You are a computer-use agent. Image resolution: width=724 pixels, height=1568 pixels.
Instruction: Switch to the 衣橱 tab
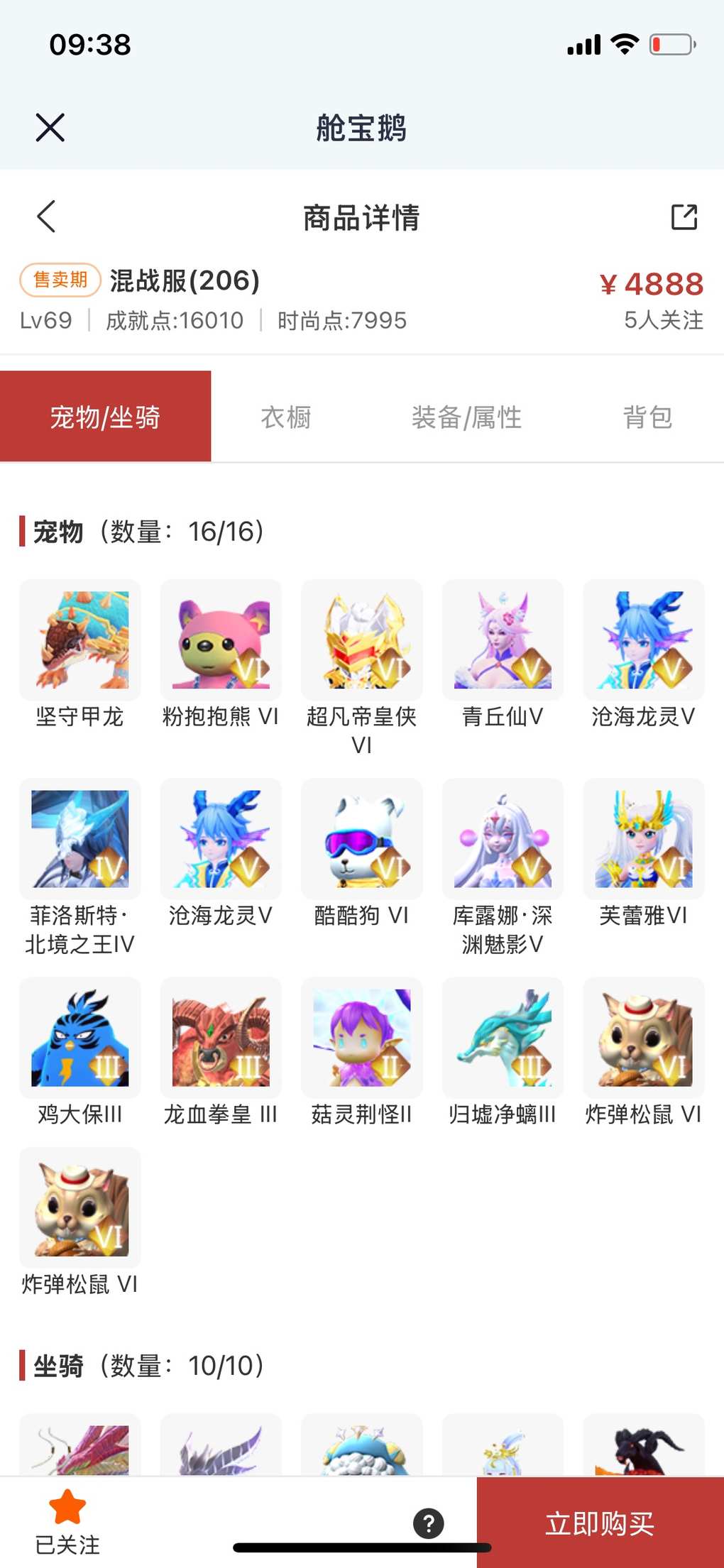[286, 417]
